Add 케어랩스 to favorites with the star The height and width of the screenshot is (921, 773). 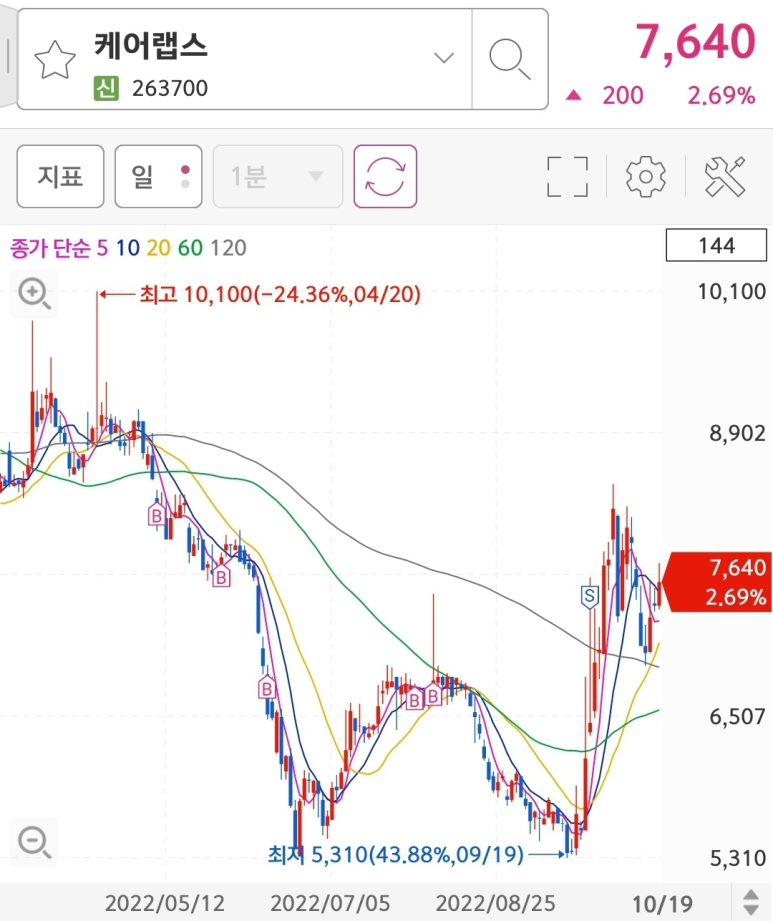point(55,60)
